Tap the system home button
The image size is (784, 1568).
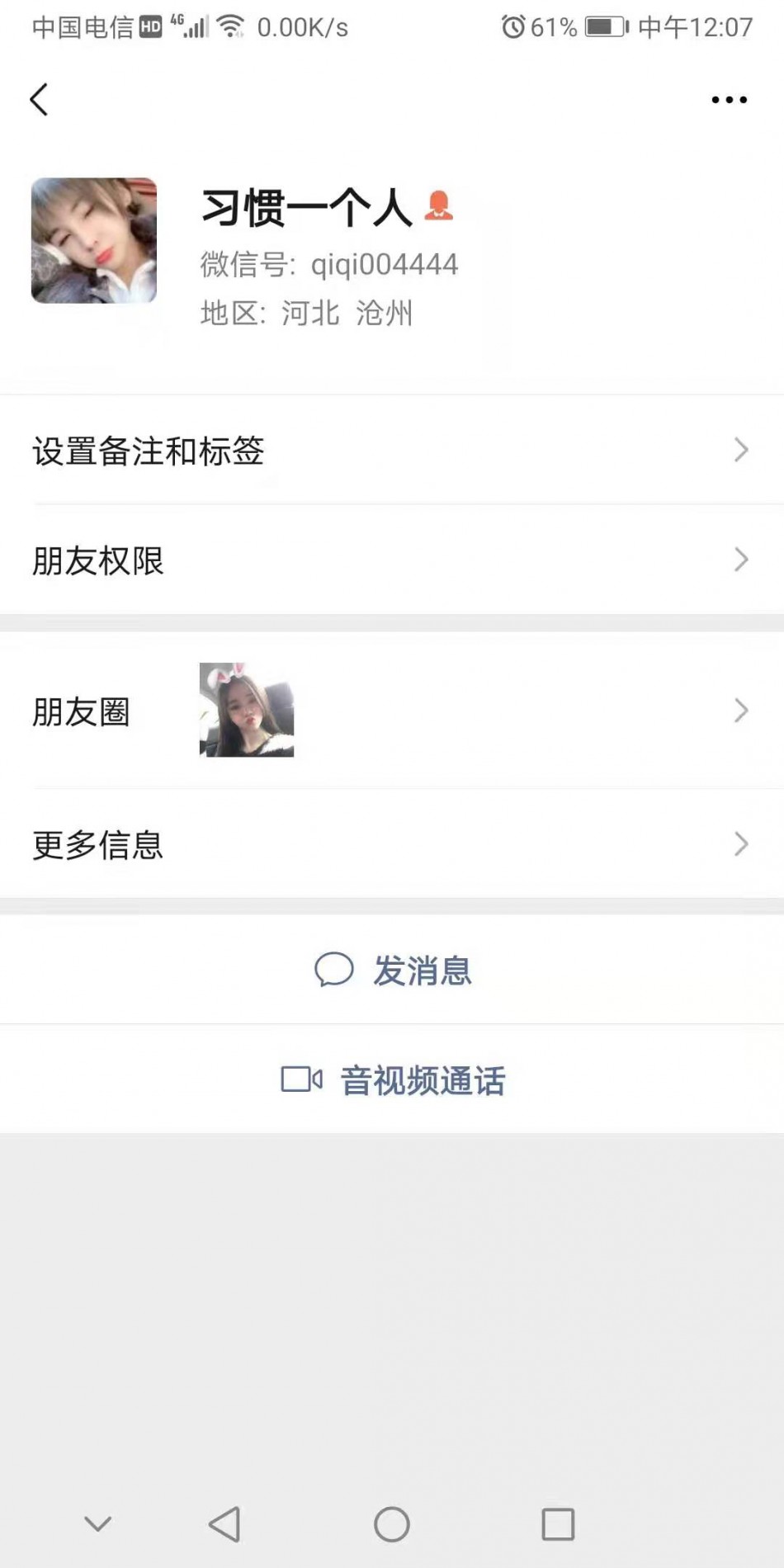(392, 1524)
